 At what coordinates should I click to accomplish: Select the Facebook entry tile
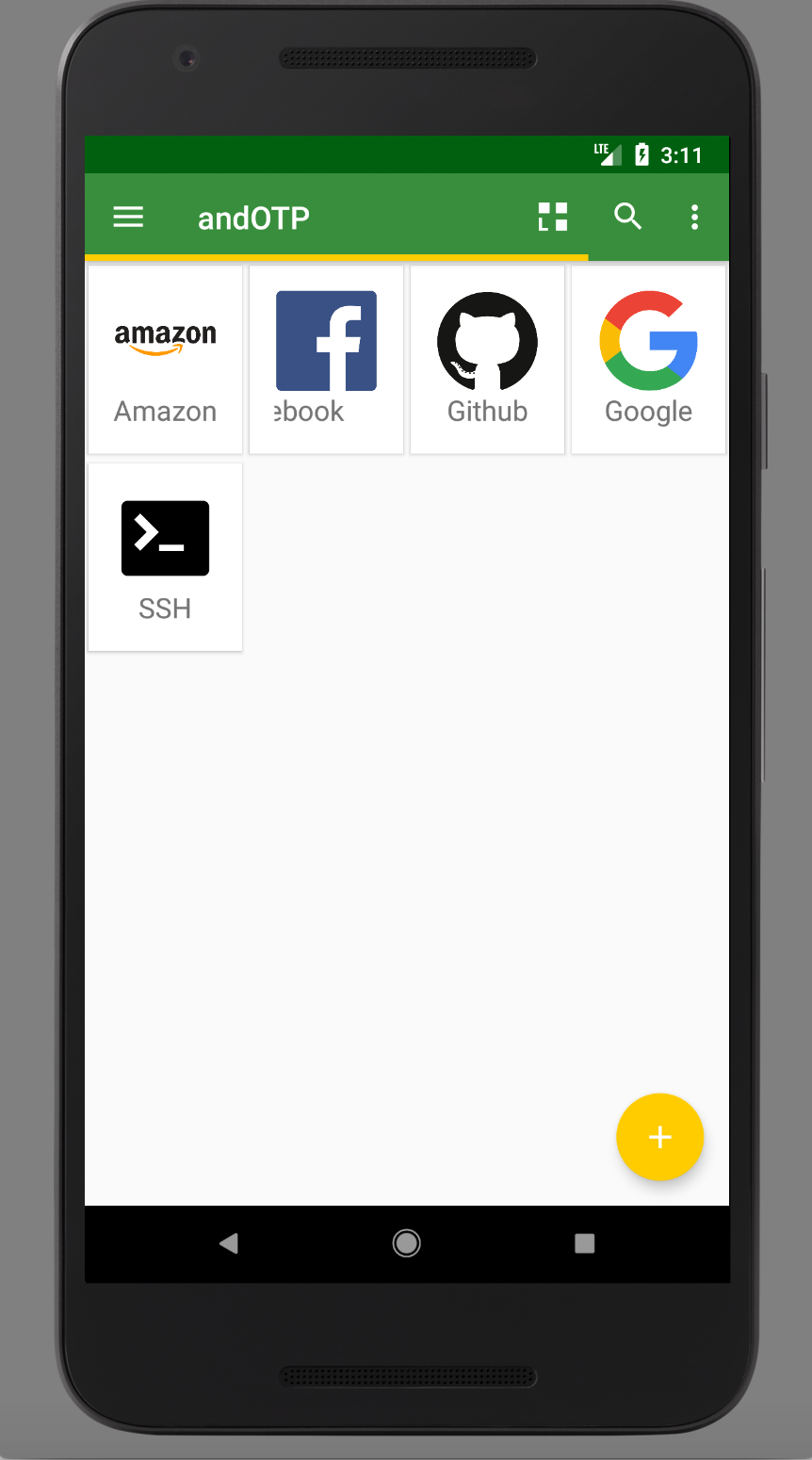326,359
